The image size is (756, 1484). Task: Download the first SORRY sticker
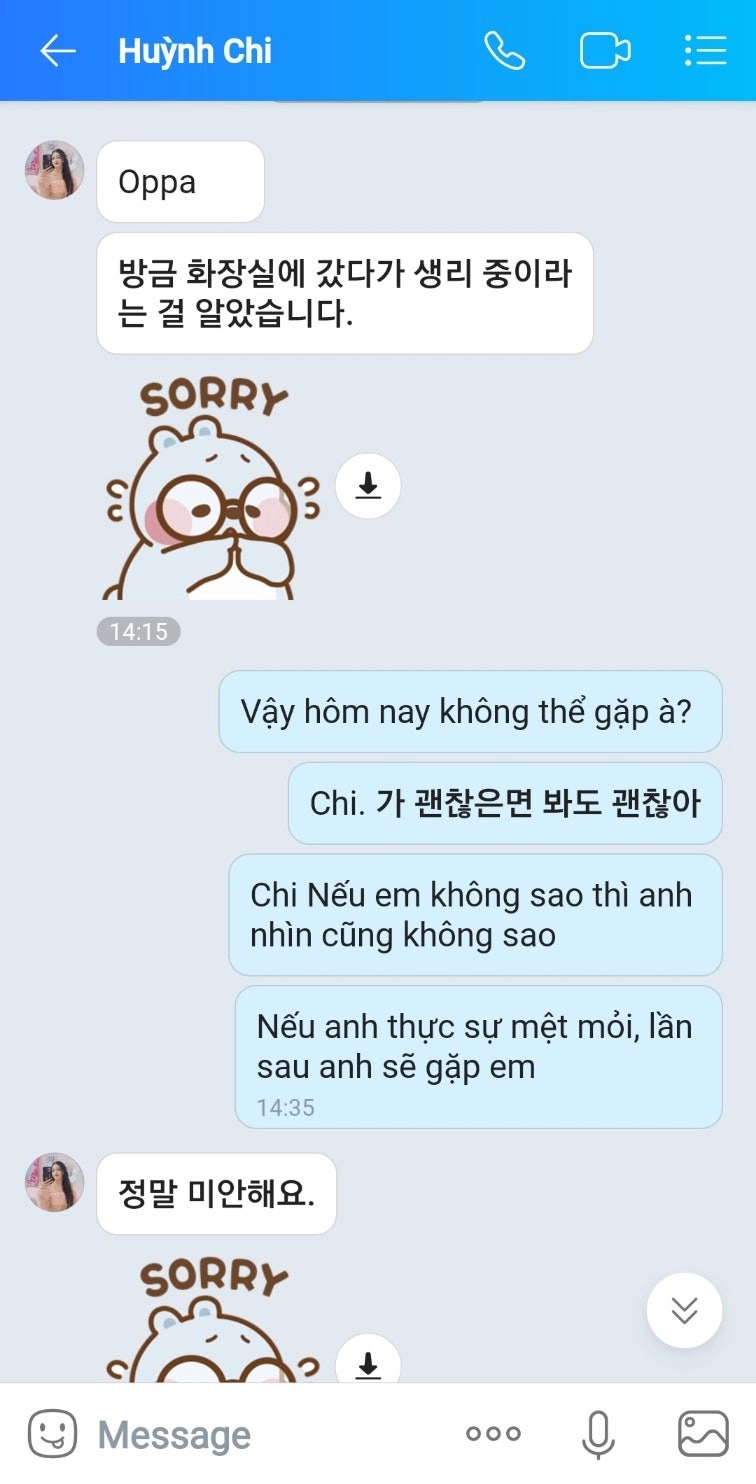(x=368, y=486)
